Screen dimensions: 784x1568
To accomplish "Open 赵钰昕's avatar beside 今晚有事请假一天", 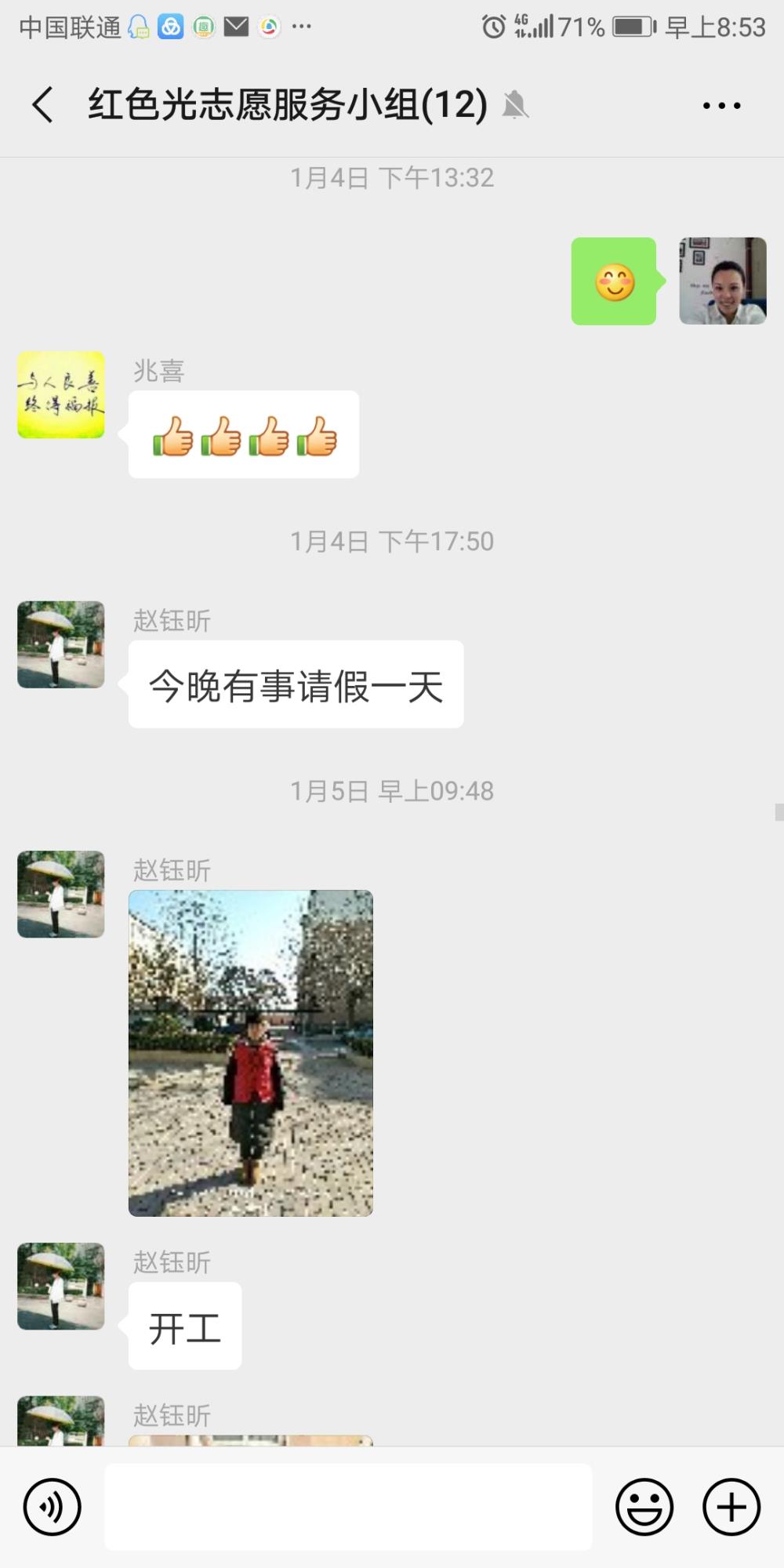I will [61, 644].
